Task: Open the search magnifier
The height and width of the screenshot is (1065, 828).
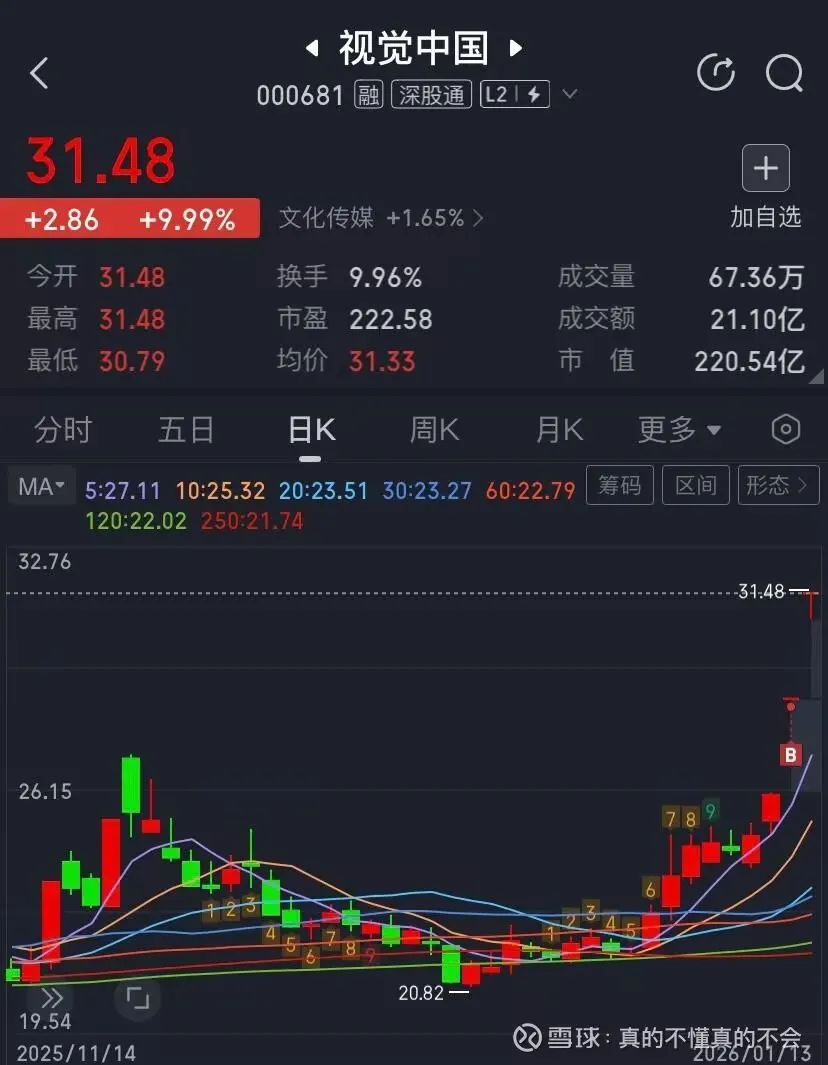Action: coord(784,73)
